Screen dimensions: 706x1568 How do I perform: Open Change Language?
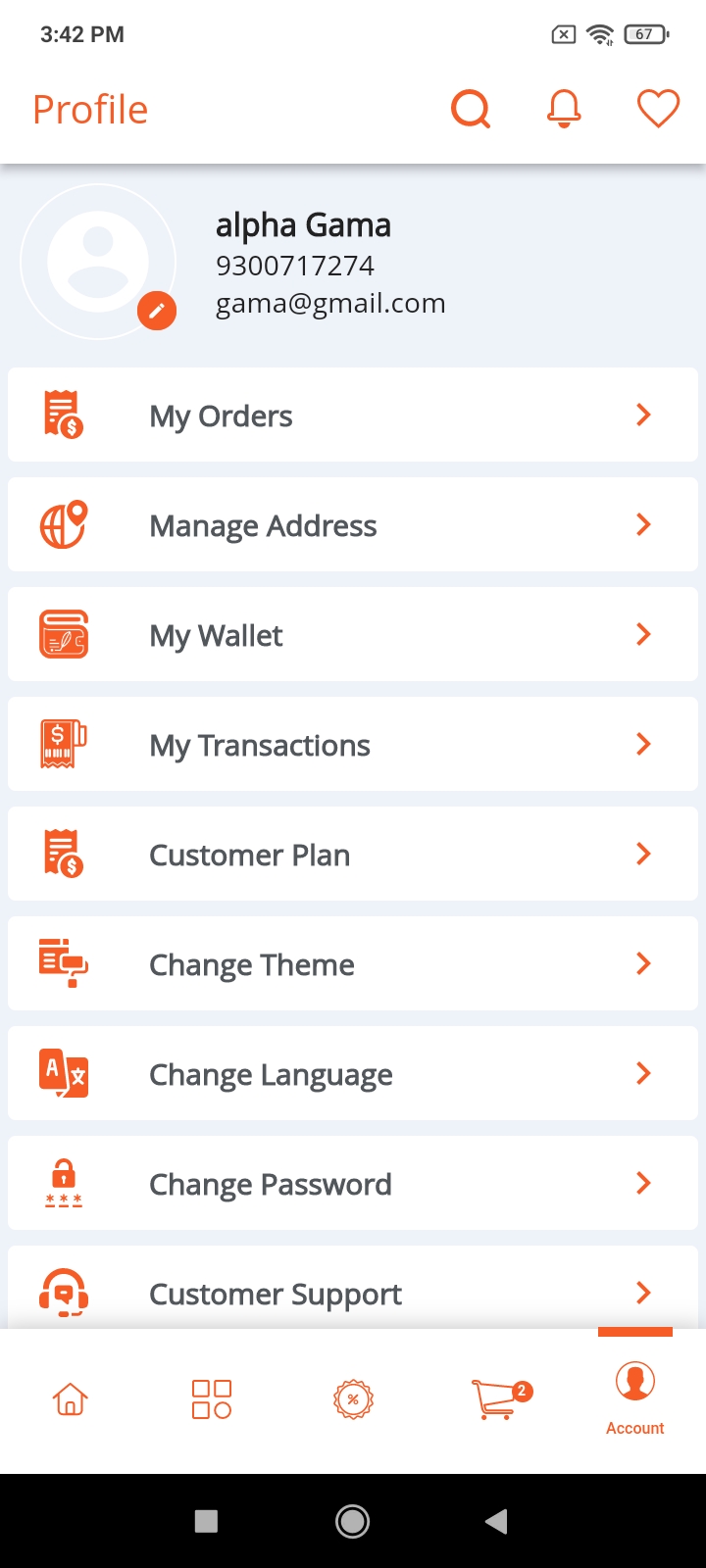[x=353, y=1073]
